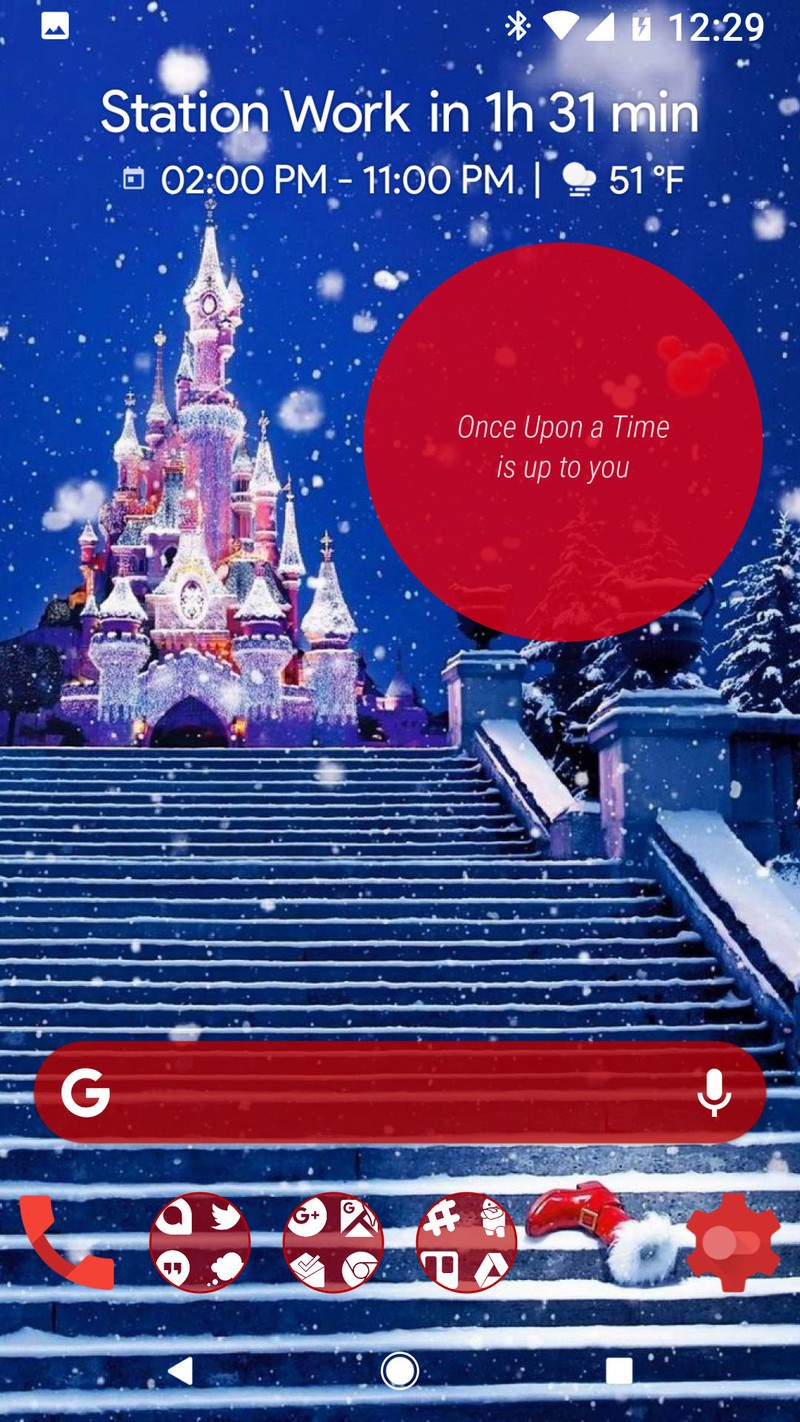
Task: Go back with the navigation bar
Action: tap(180, 1370)
